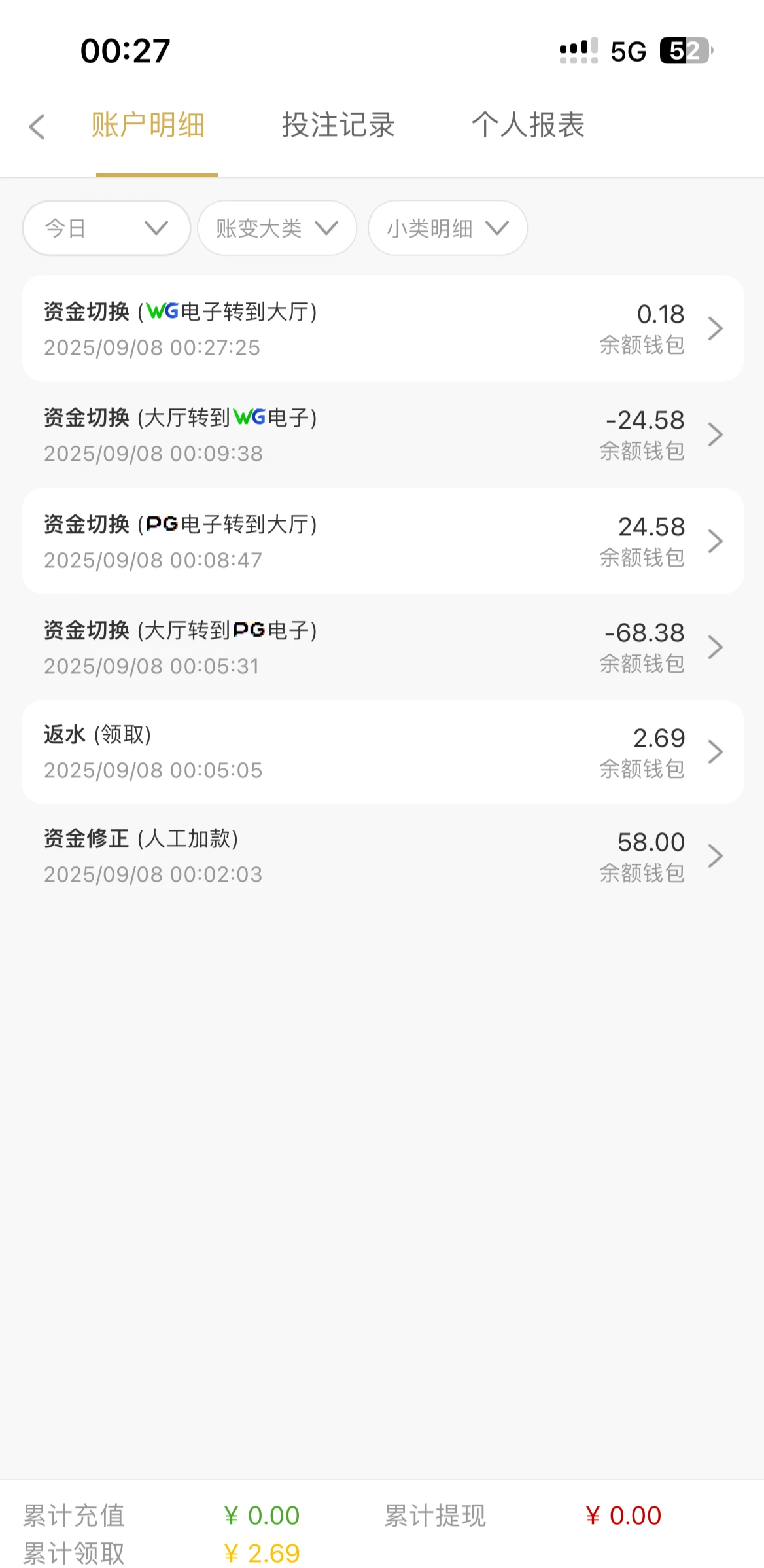
Task: Tap the PG logo in the 24.58 record
Action: point(162,525)
